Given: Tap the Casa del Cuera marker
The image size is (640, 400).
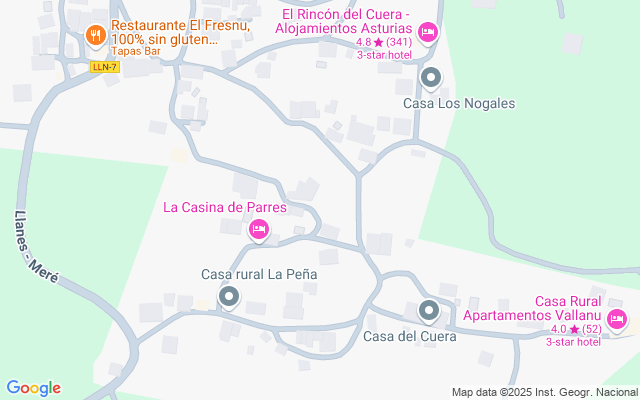Looking at the screenshot, I should [x=429, y=312].
